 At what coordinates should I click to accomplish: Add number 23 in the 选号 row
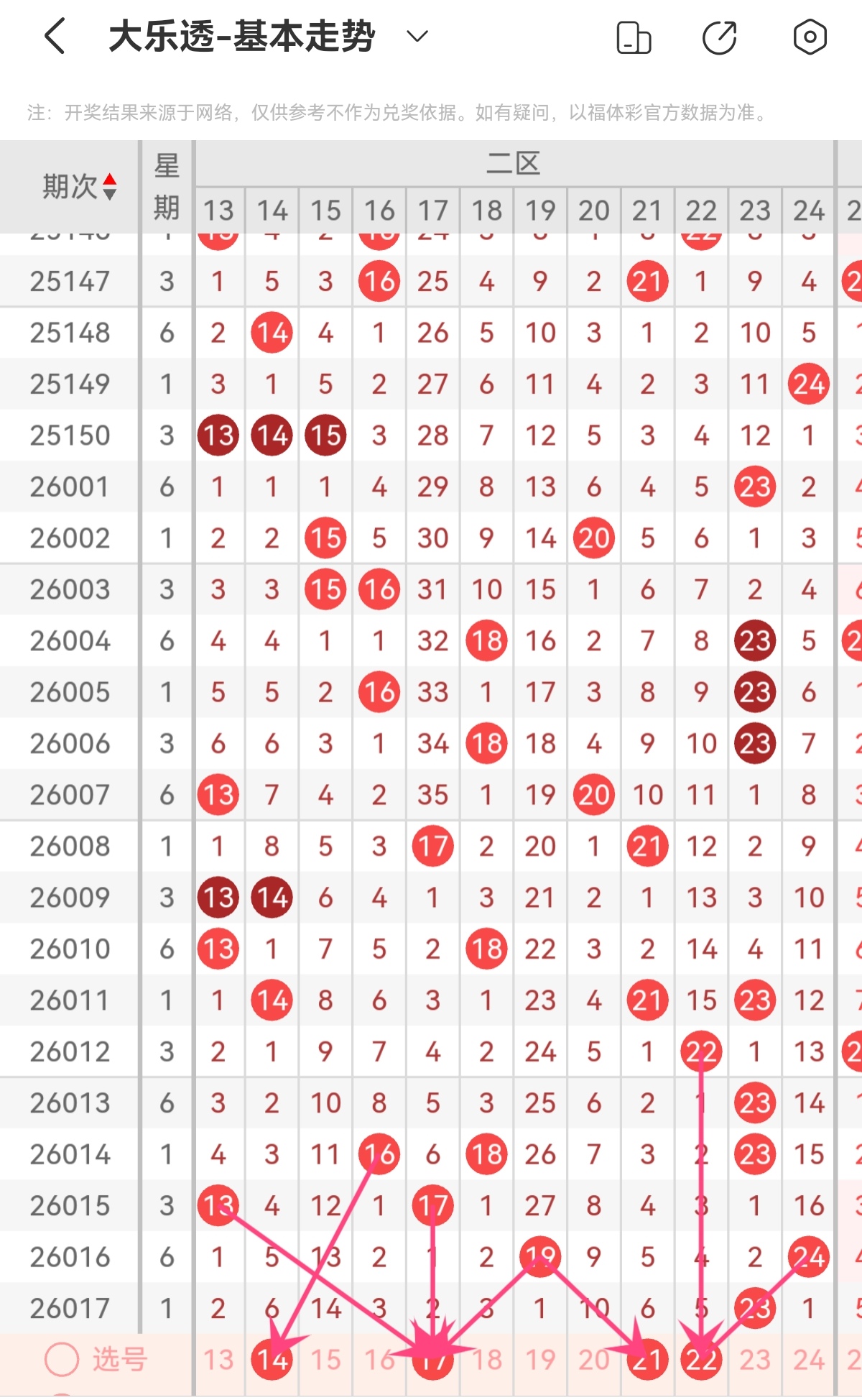tap(755, 1360)
